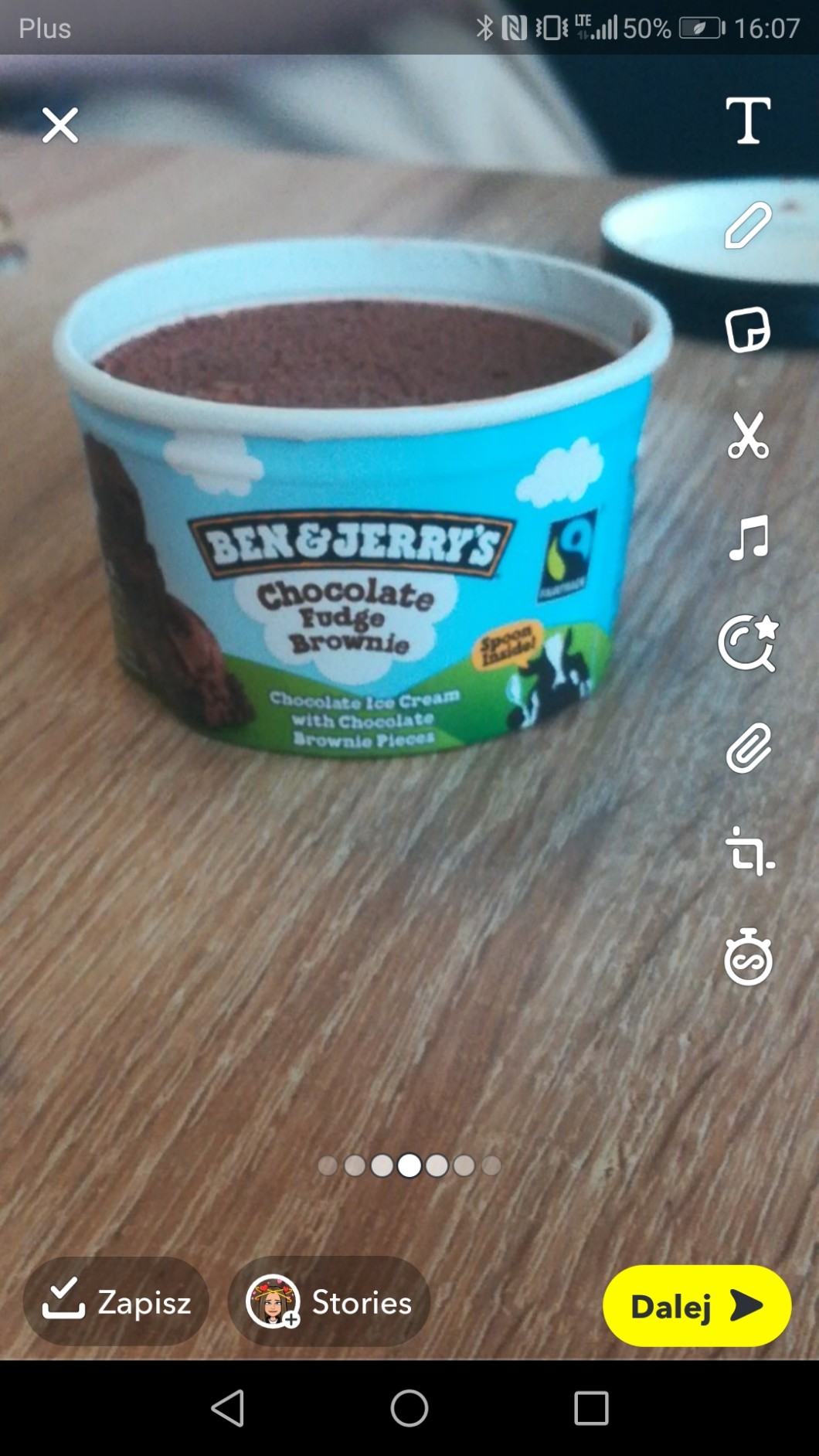Viewport: 819px width, 1456px height.
Task: Return to the home screen
Action: tap(409, 1408)
